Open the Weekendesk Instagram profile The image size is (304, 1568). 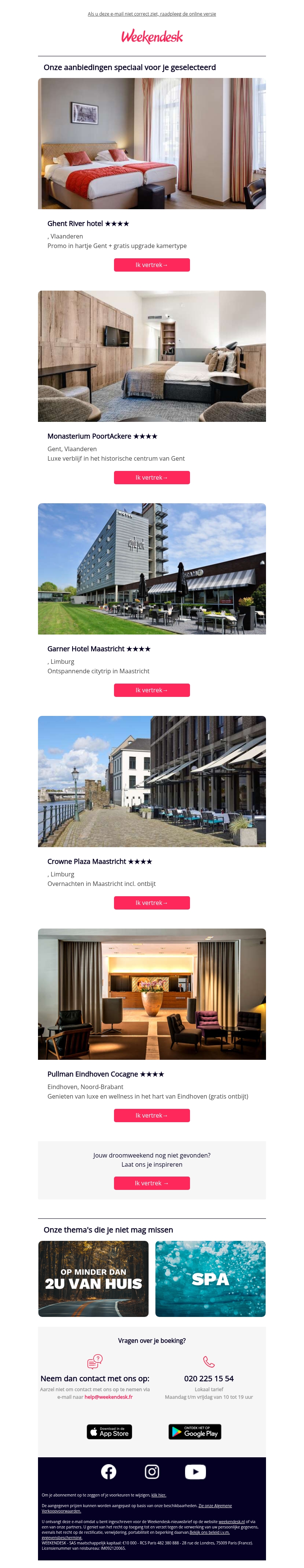pos(152,1471)
